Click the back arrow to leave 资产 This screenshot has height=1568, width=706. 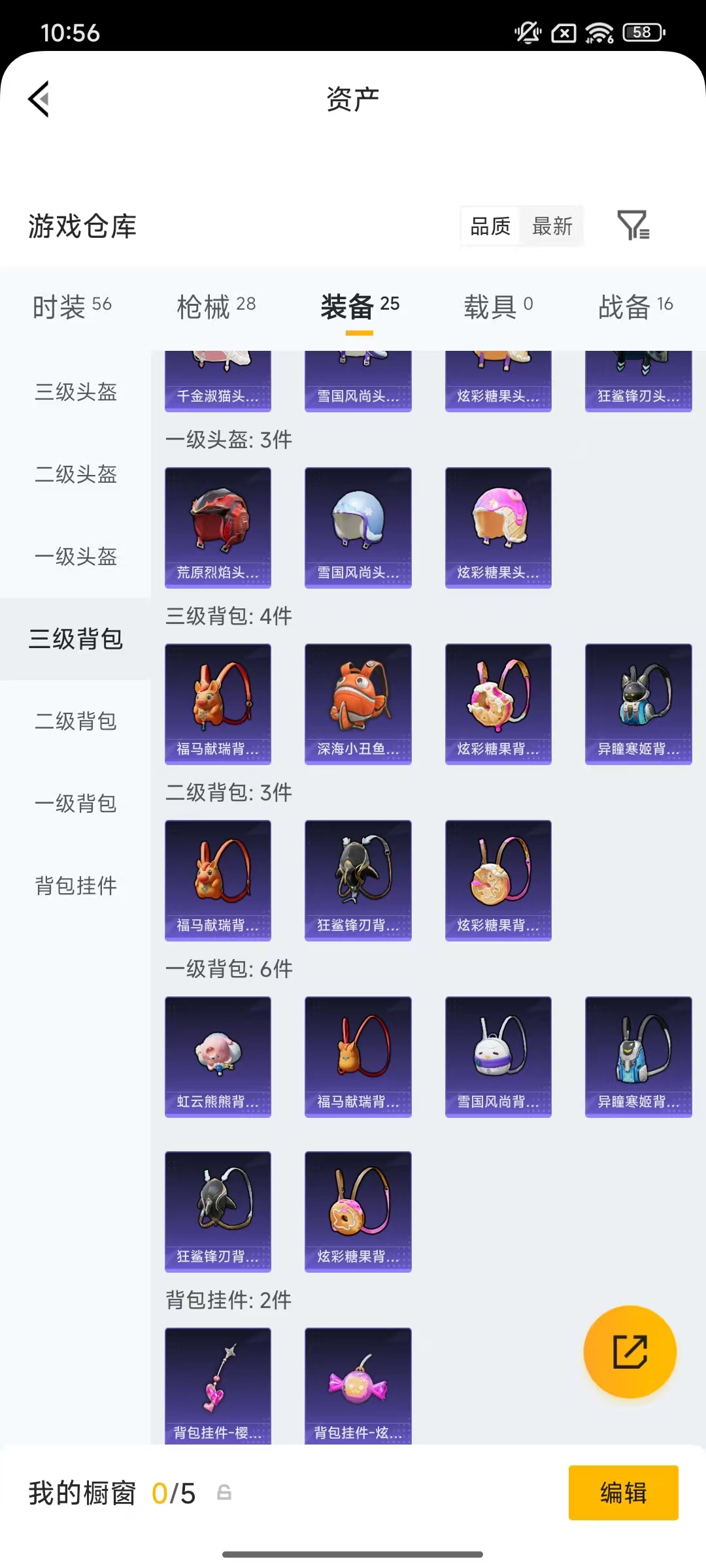[39, 99]
